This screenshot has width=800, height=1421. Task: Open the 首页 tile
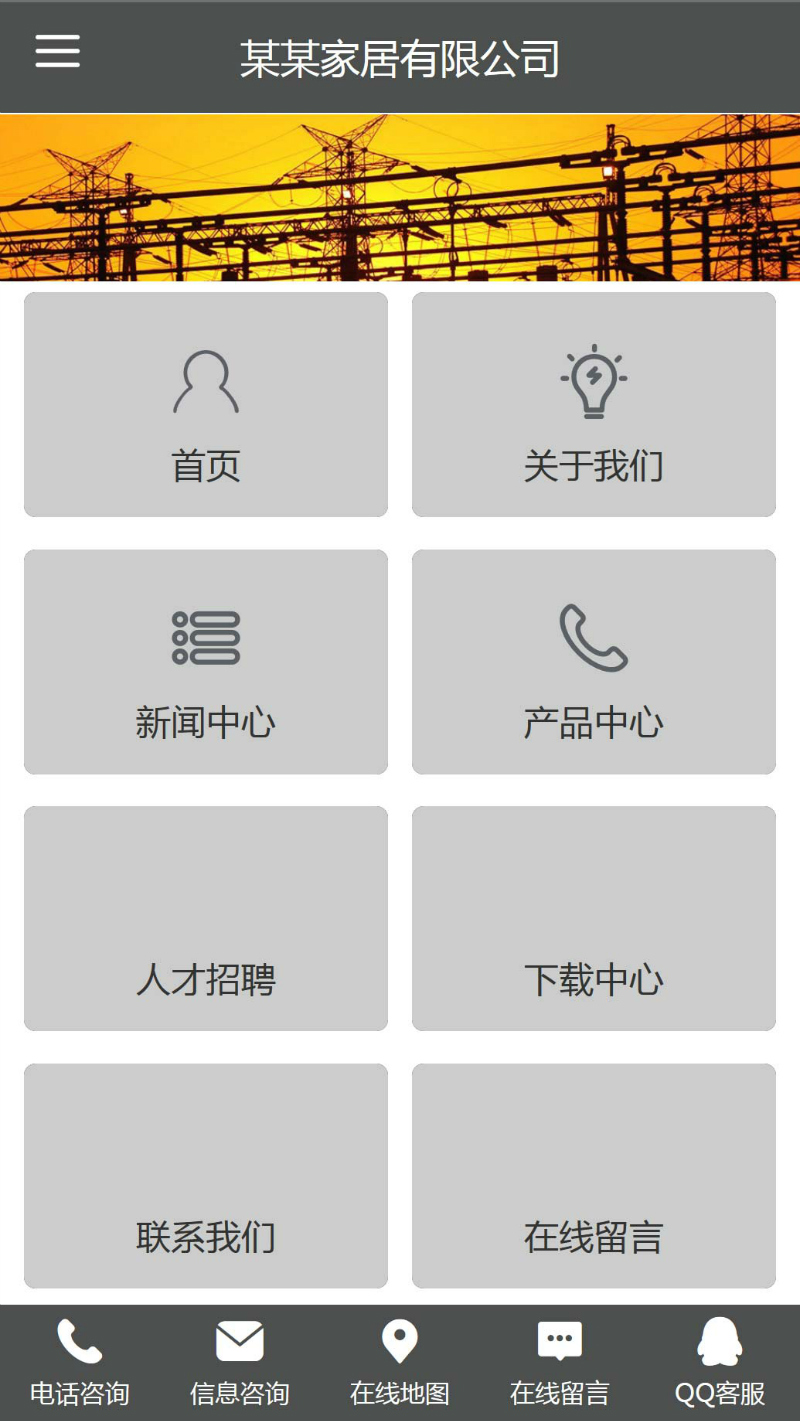coord(206,405)
